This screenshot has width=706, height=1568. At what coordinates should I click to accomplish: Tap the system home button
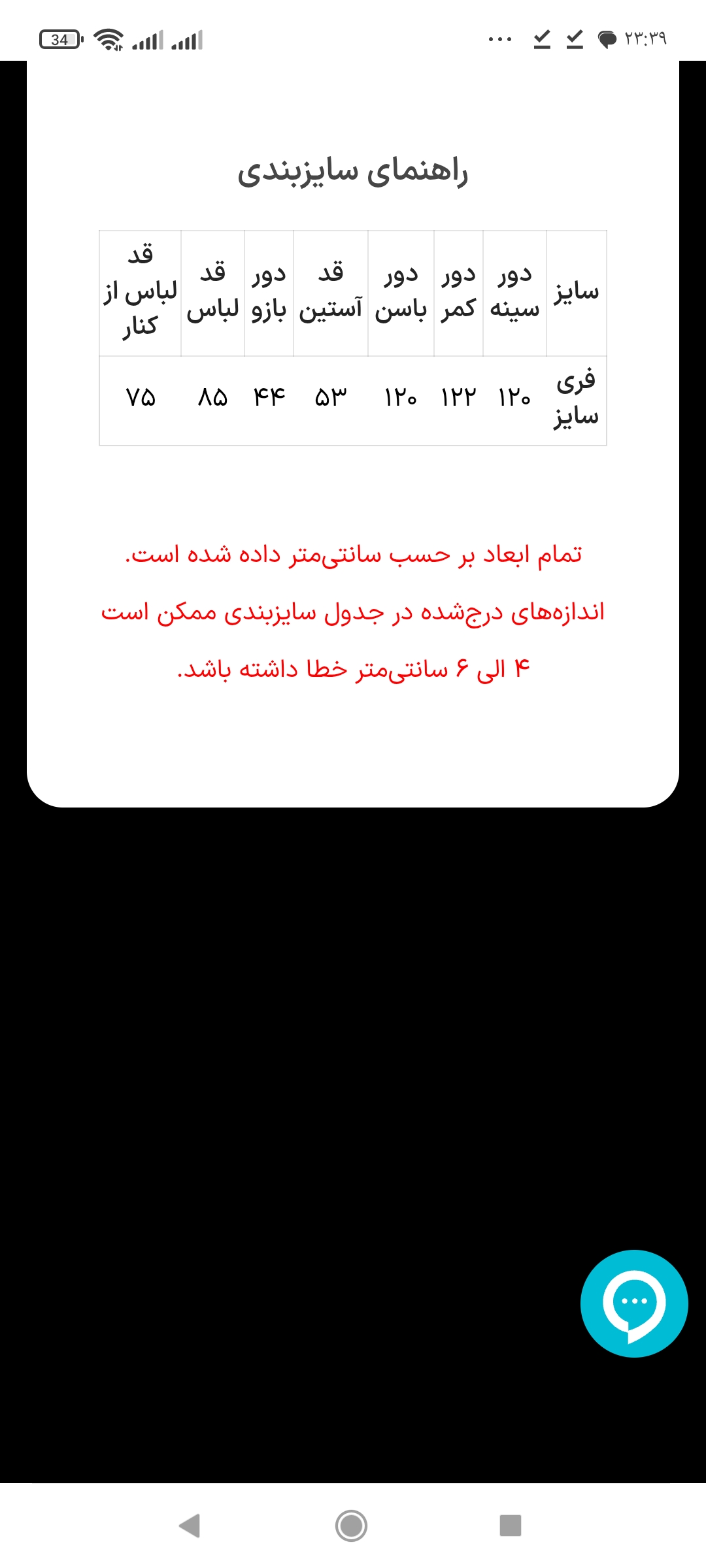(352, 1526)
